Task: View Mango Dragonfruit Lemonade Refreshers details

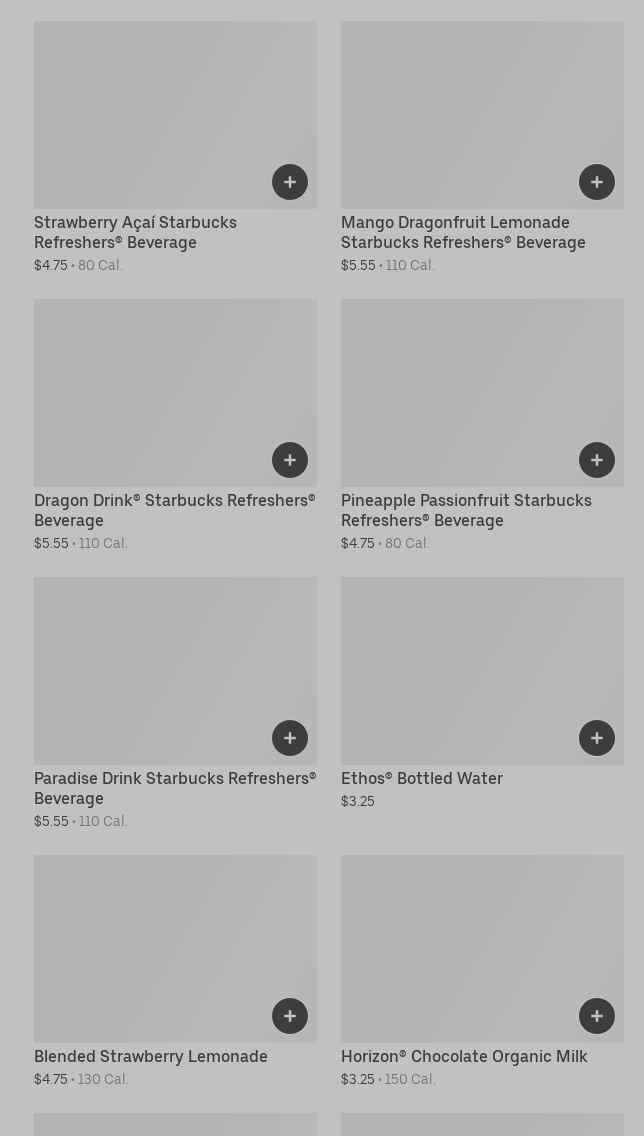Action: [462, 232]
